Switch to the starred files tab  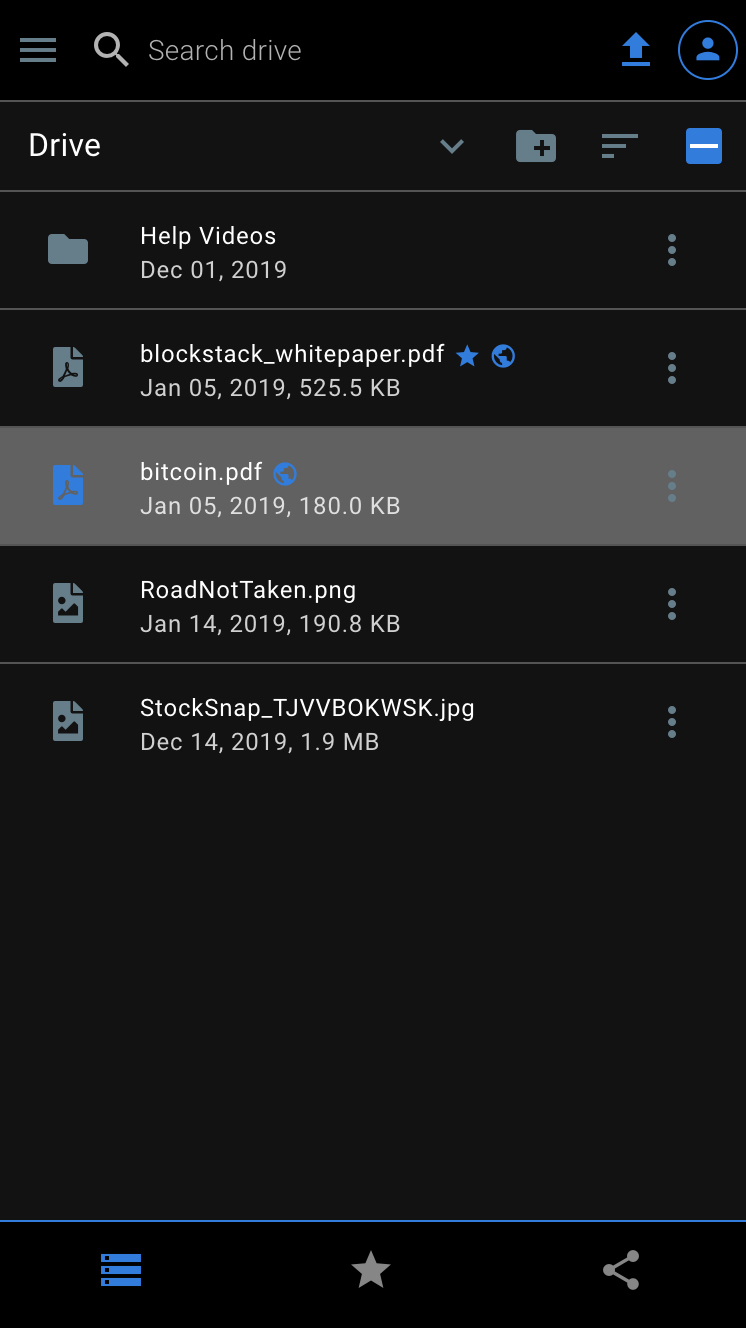pyautogui.click(x=371, y=1270)
